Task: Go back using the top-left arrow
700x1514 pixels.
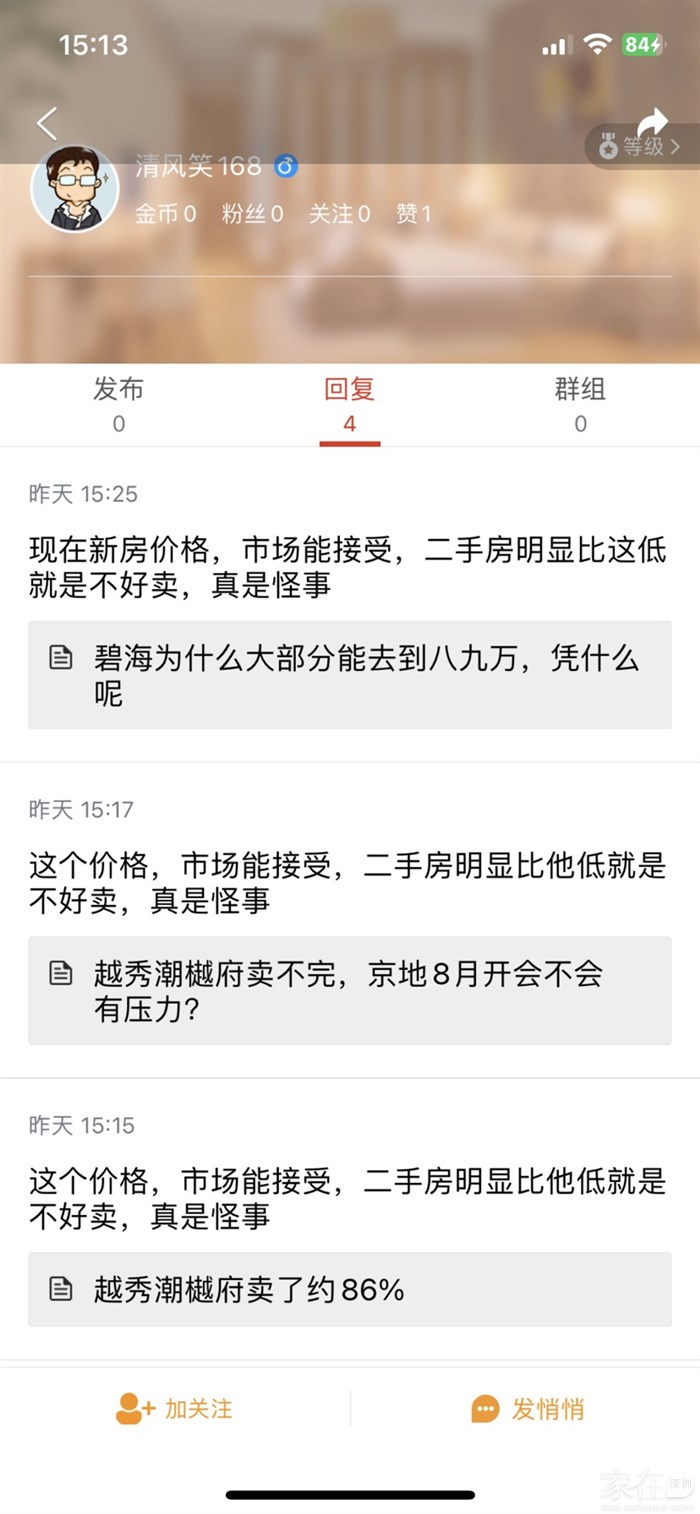Action: 46,123
